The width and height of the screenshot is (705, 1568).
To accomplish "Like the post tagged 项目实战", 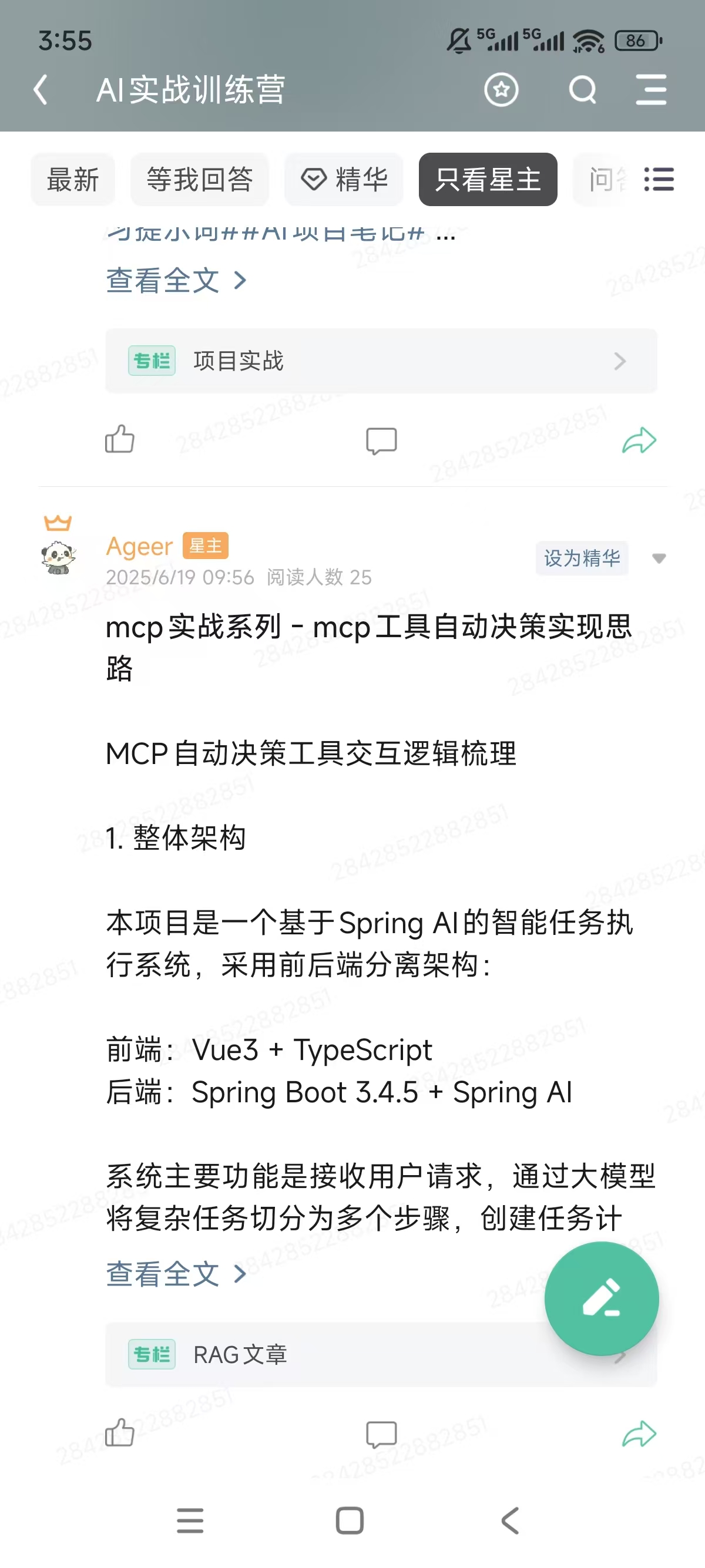I will 120,439.
